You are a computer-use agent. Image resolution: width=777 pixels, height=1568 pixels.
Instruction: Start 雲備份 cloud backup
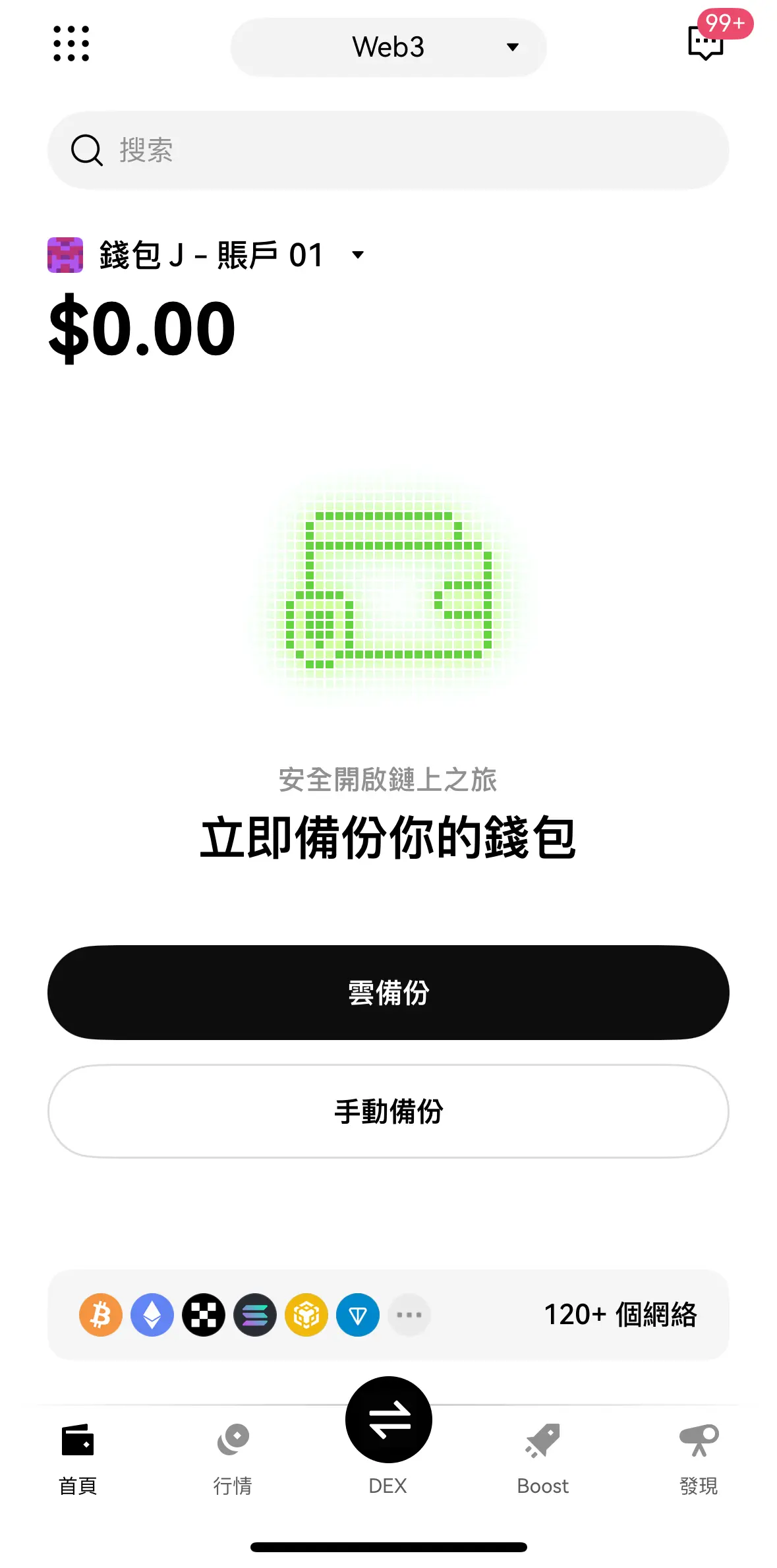pyautogui.click(x=388, y=993)
